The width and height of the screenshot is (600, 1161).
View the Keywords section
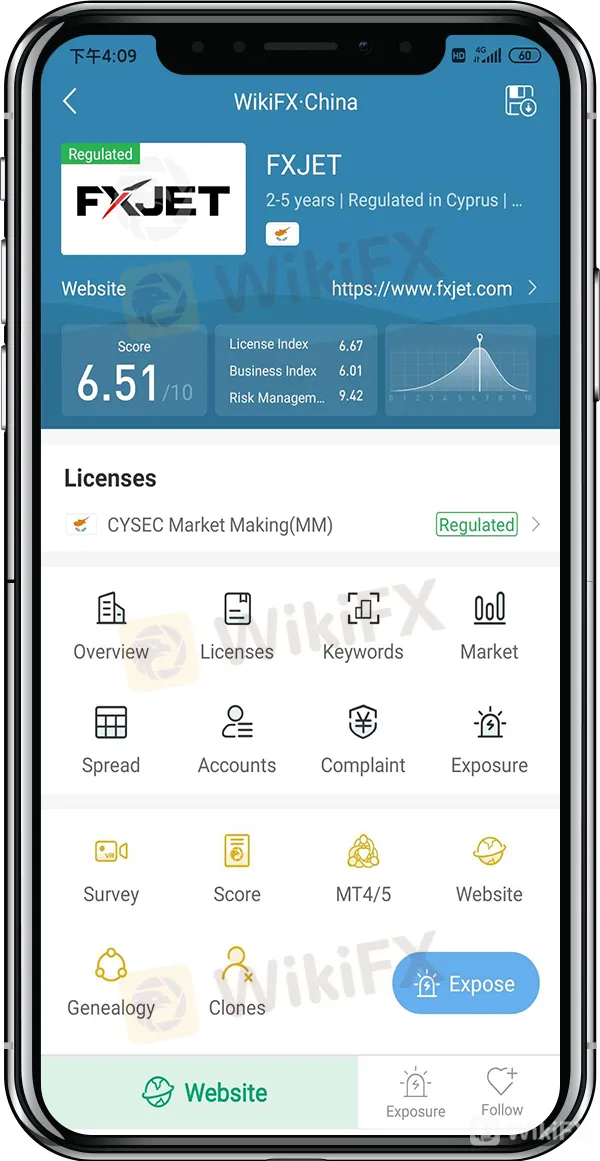pos(363,626)
